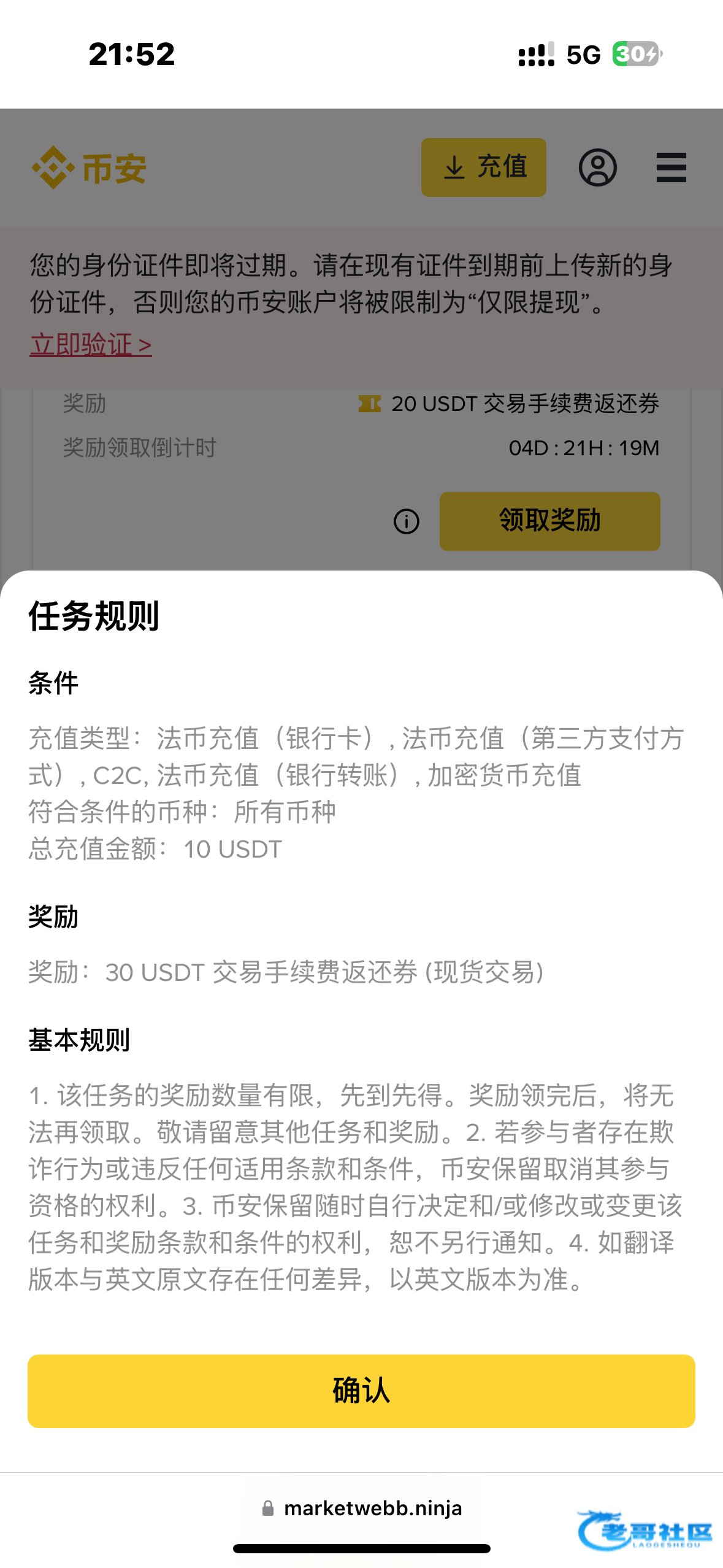Open the account profile icon
The width and height of the screenshot is (723, 1568).
(x=598, y=167)
